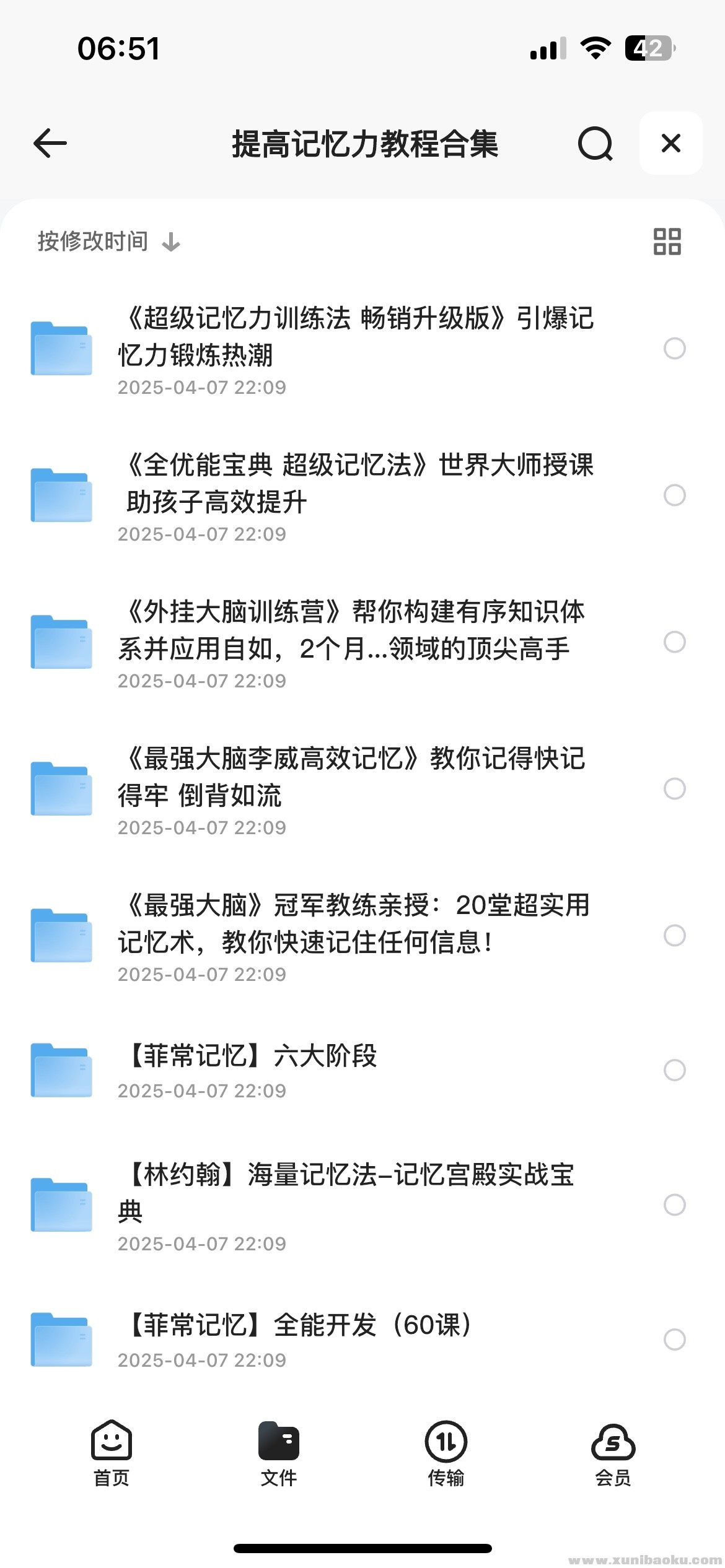
Task: Open the search icon in the header
Action: pos(594,144)
